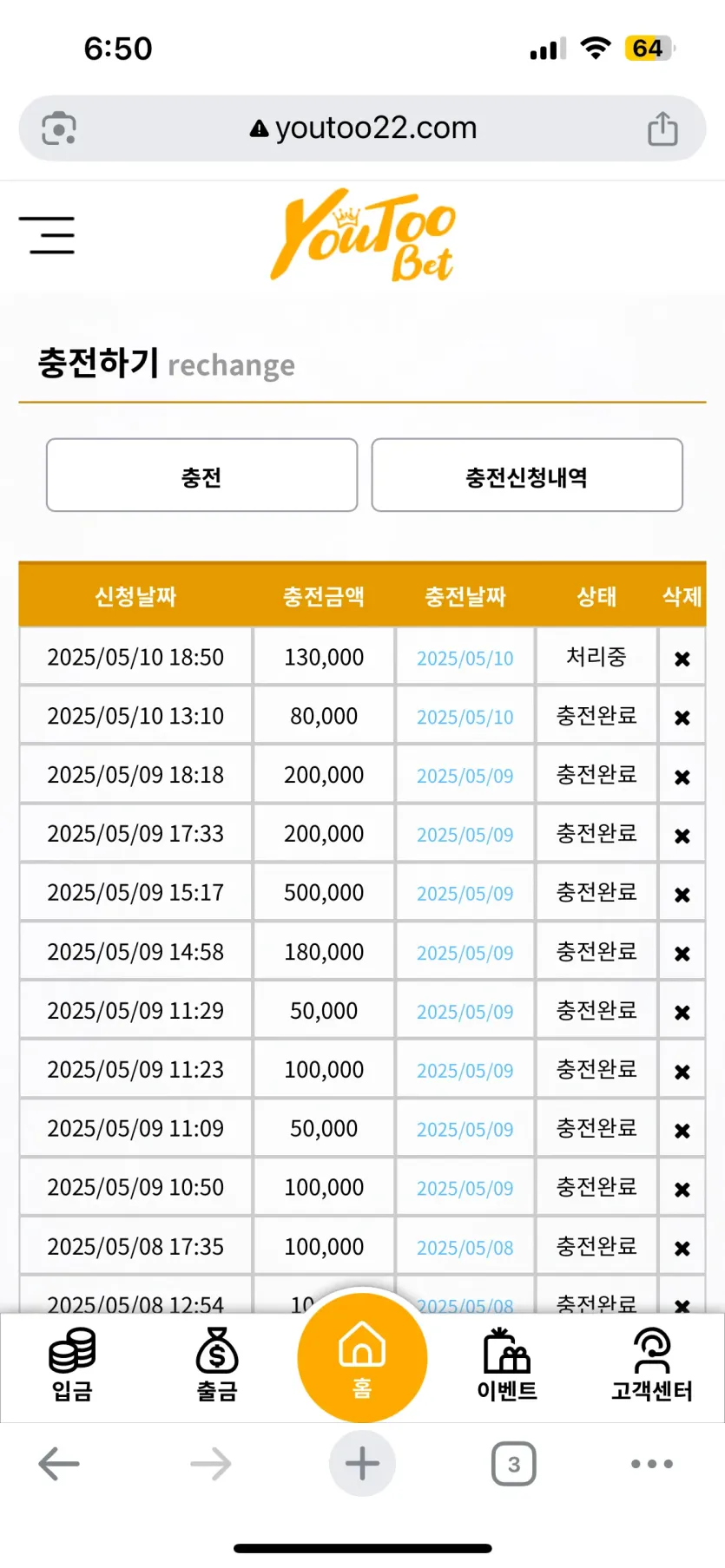Delete the 2025/05/09 14:58 180,000 entry

682,954
